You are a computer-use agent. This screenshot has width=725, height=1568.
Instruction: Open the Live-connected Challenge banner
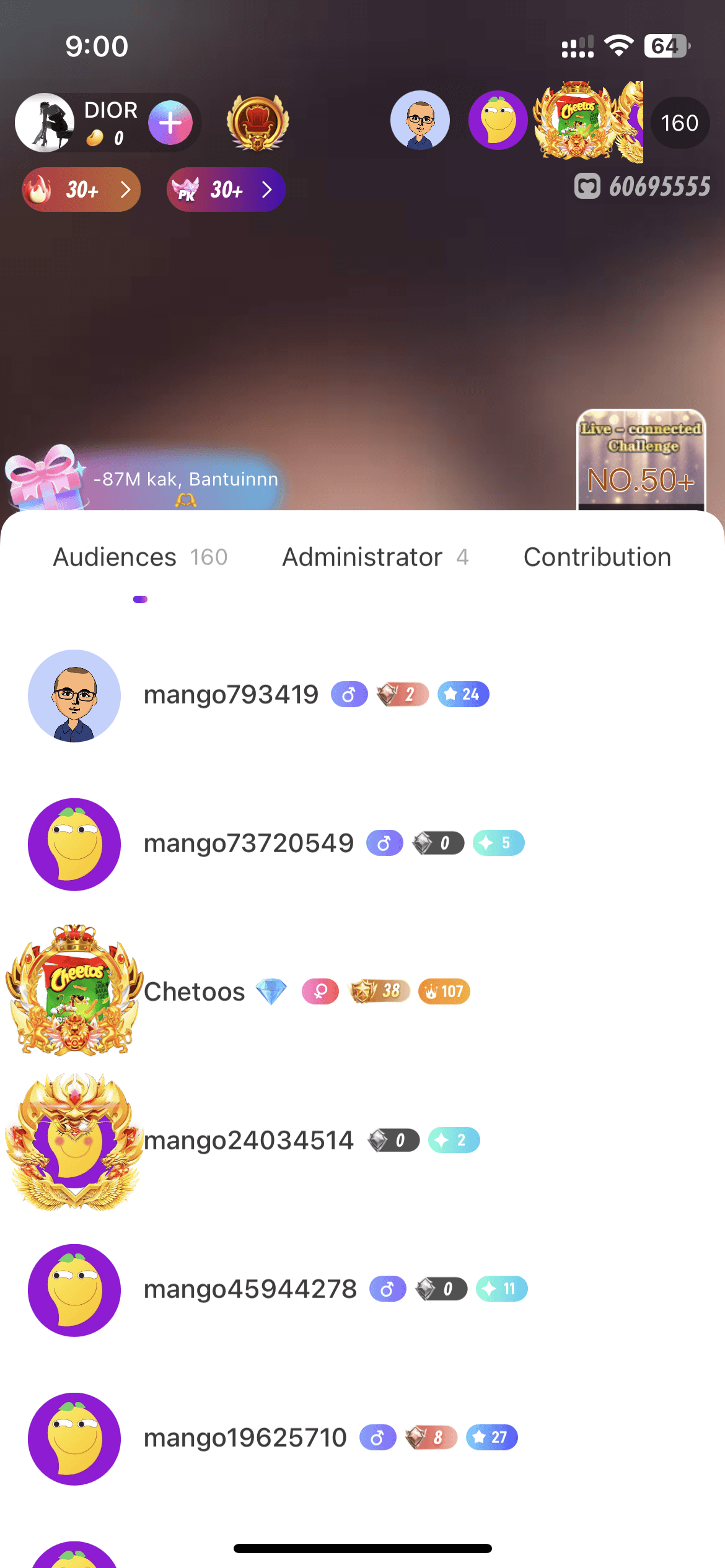[641, 460]
